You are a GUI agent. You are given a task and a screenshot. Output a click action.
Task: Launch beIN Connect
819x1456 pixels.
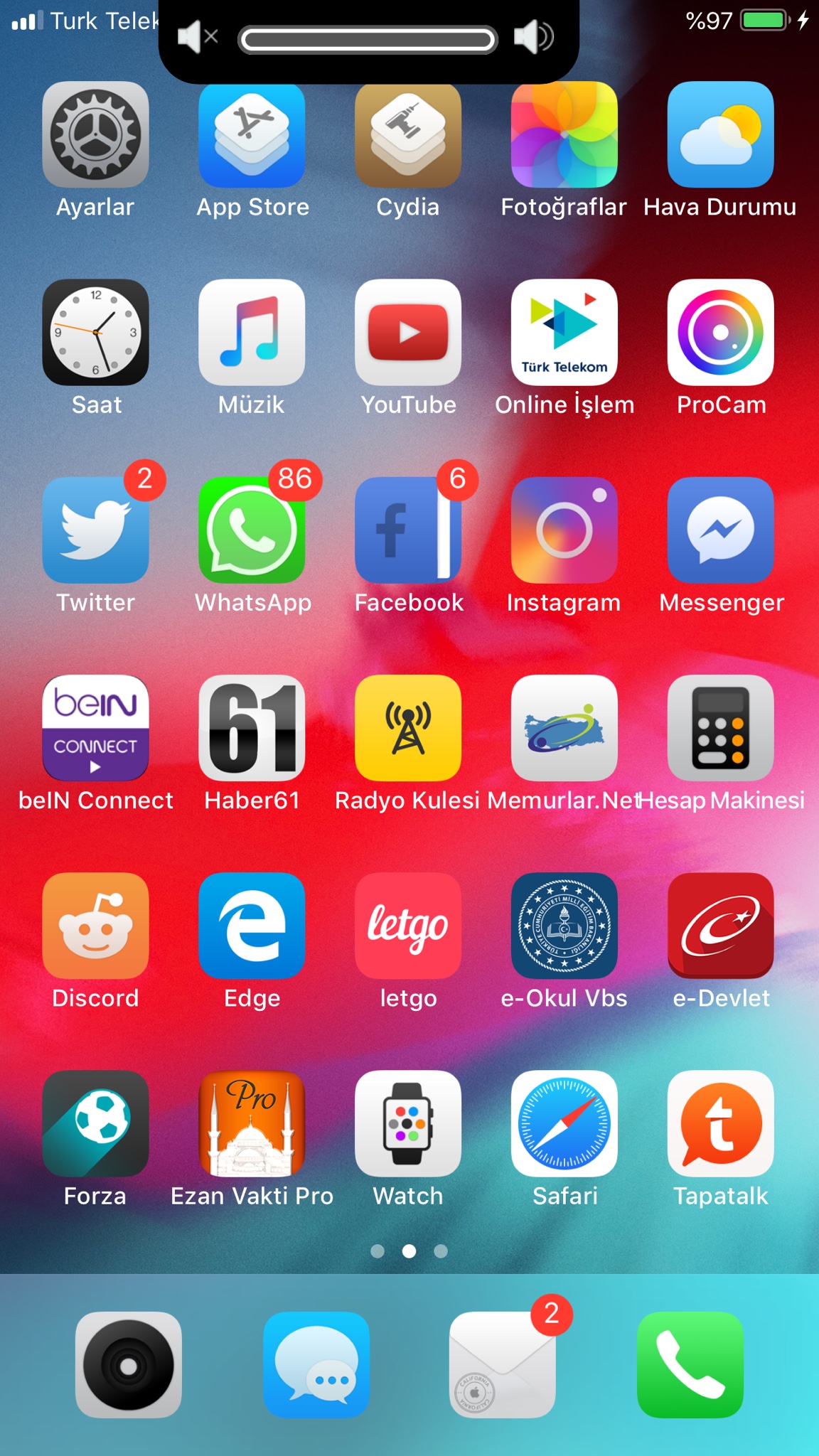(95, 727)
